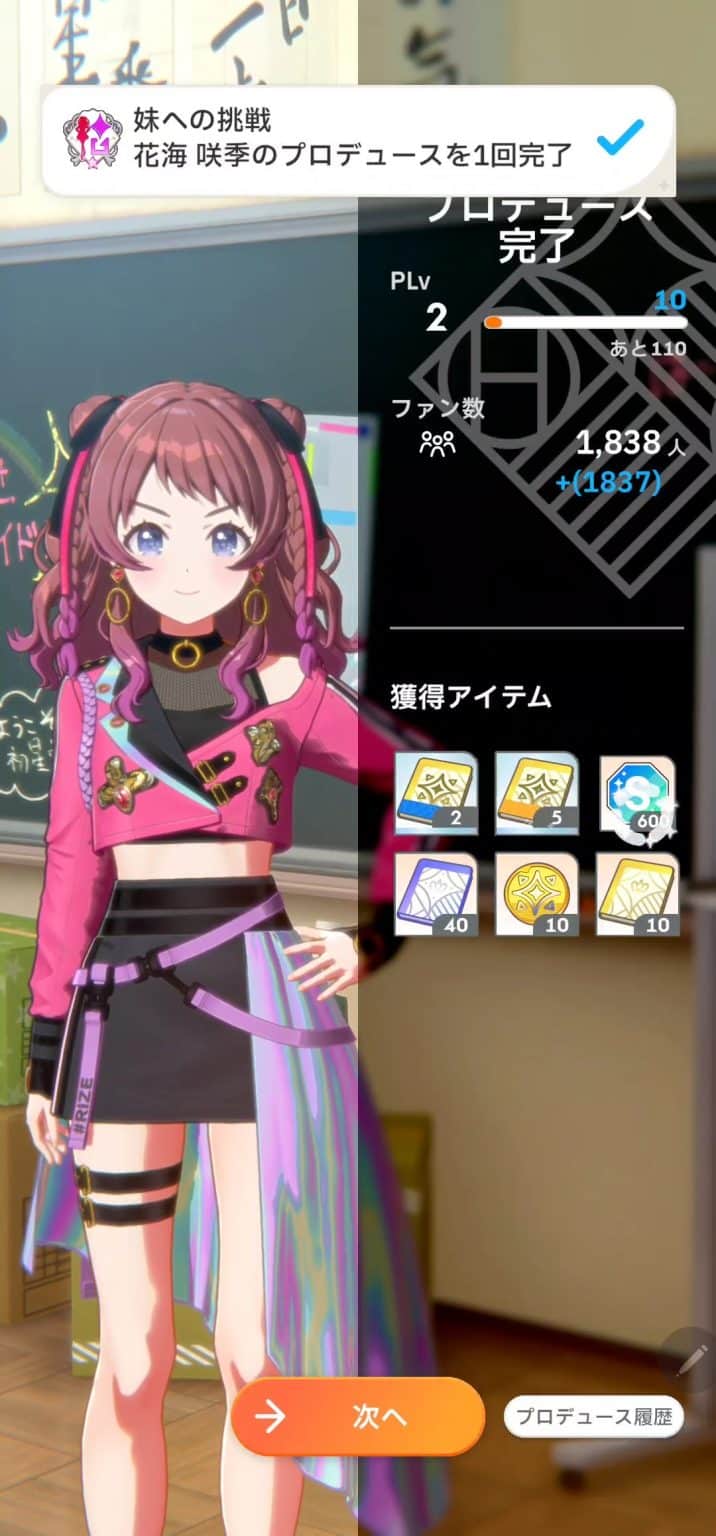View the purple book item with 40

pos(436,894)
